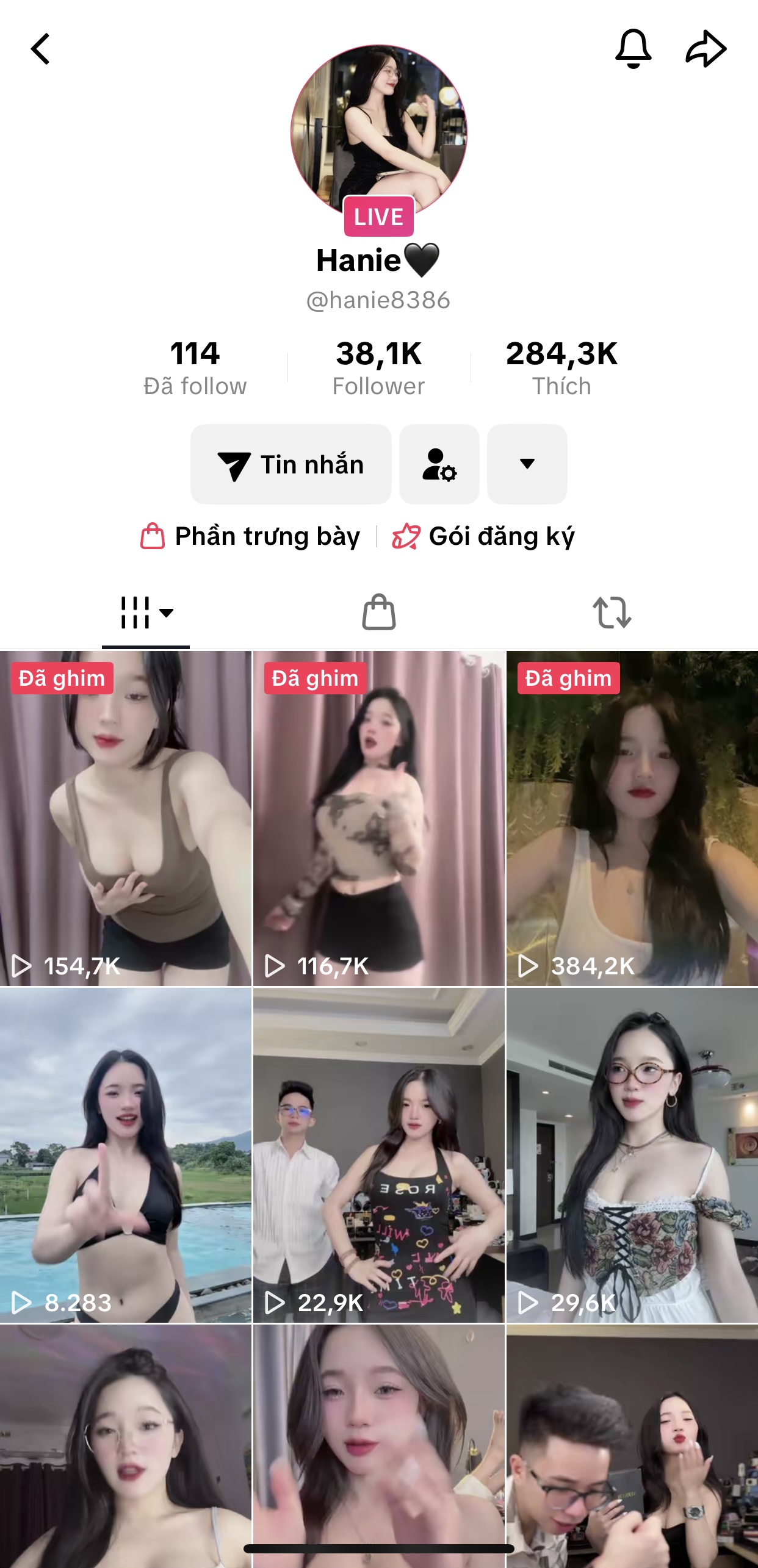
Task: Play the pinned video with 384,2K views
Action: (632, 818)
